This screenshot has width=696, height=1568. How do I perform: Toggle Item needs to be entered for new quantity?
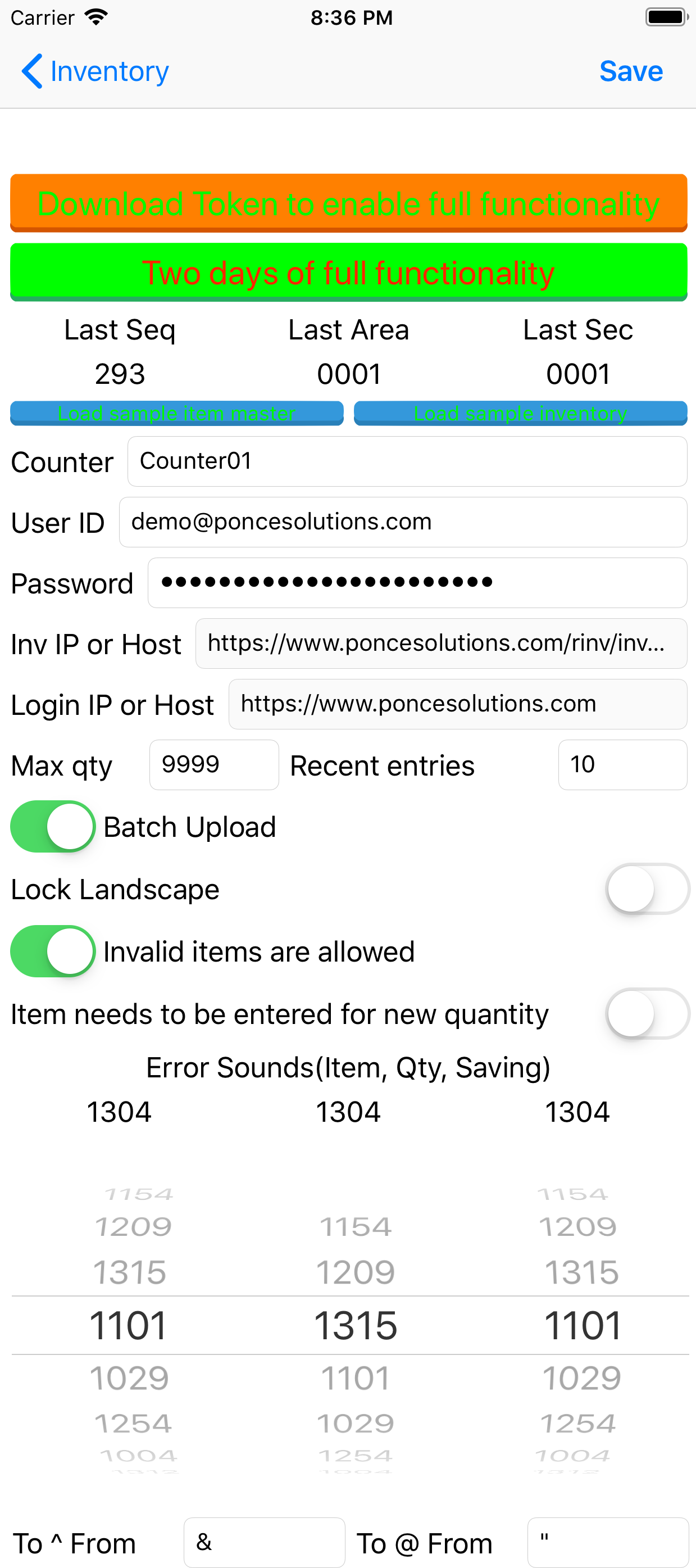647,1014
